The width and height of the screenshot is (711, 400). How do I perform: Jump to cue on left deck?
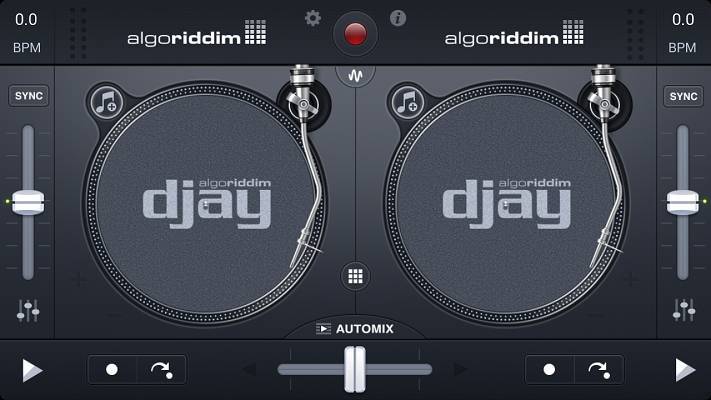point(161,370)
